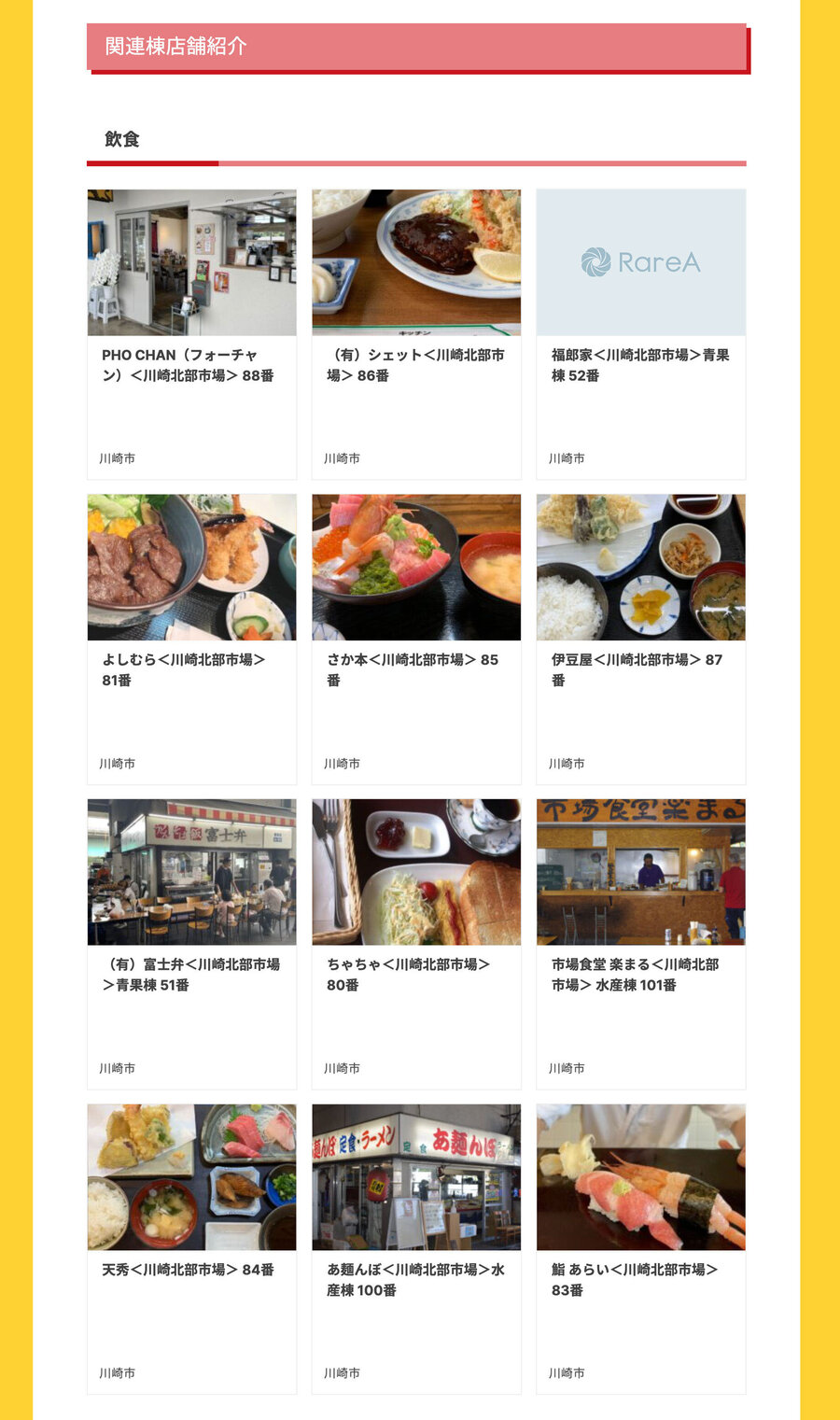Open 福郎家 青果棟 52番 listing
This screenshot has height=1420, width=840.
pyautogui.click(x=640, y=334)
